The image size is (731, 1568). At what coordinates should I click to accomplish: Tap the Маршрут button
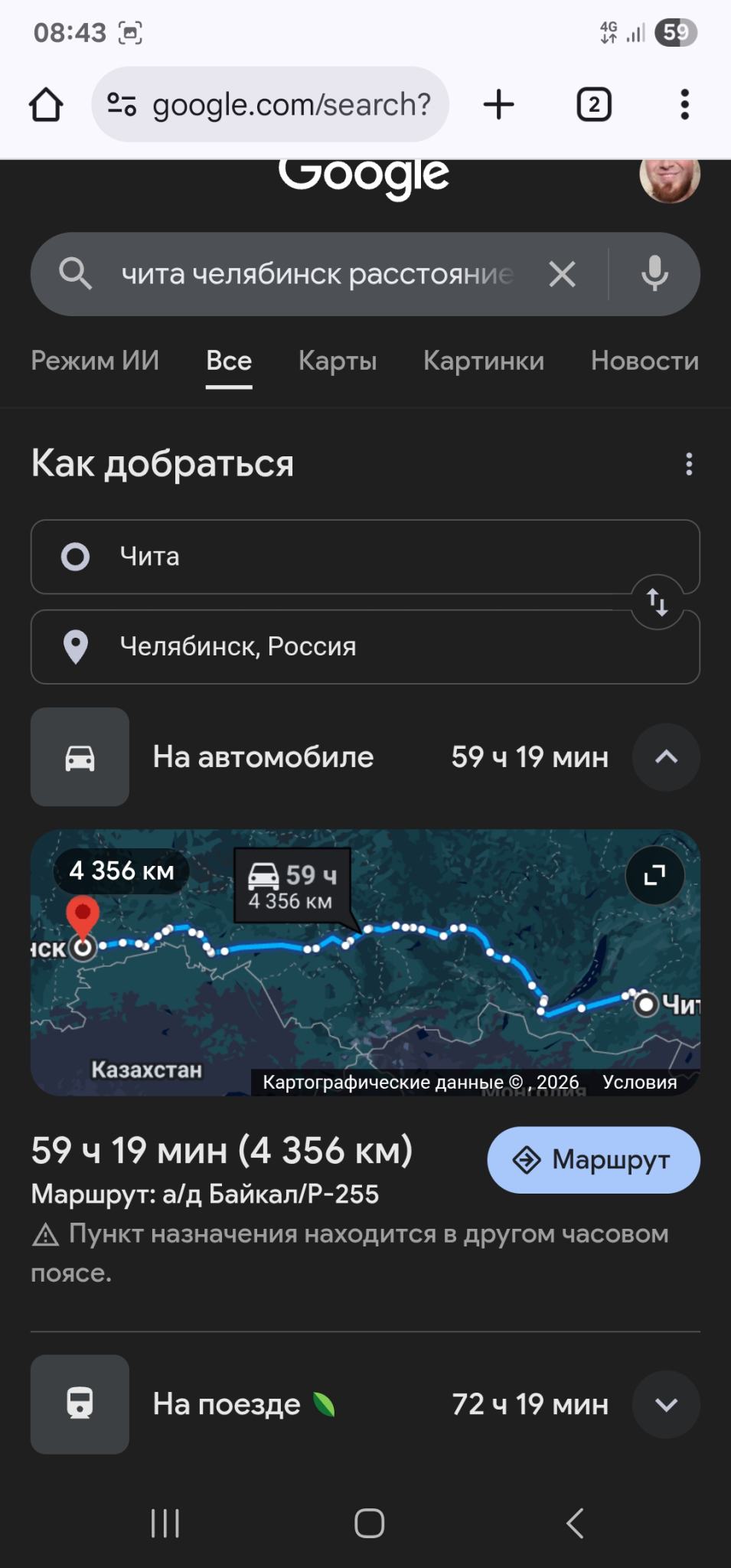pyautogui.click(x=593, y=1160)
